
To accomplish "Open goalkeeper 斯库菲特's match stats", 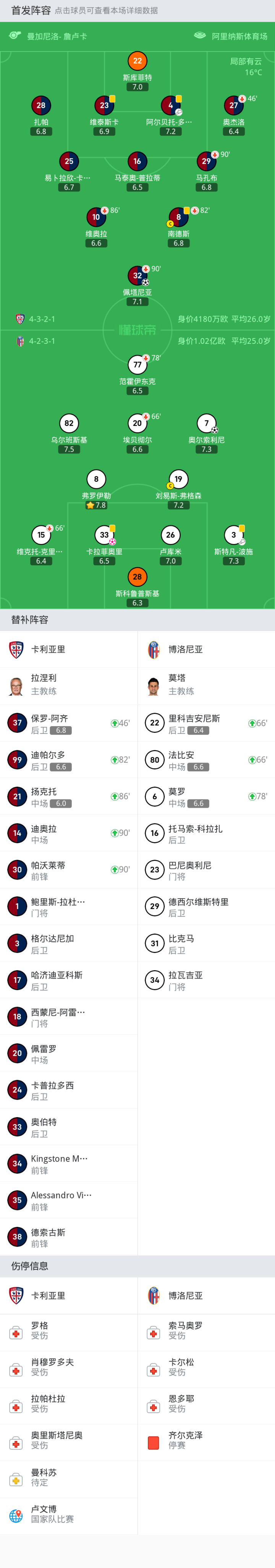I will [x=137, y=62].
